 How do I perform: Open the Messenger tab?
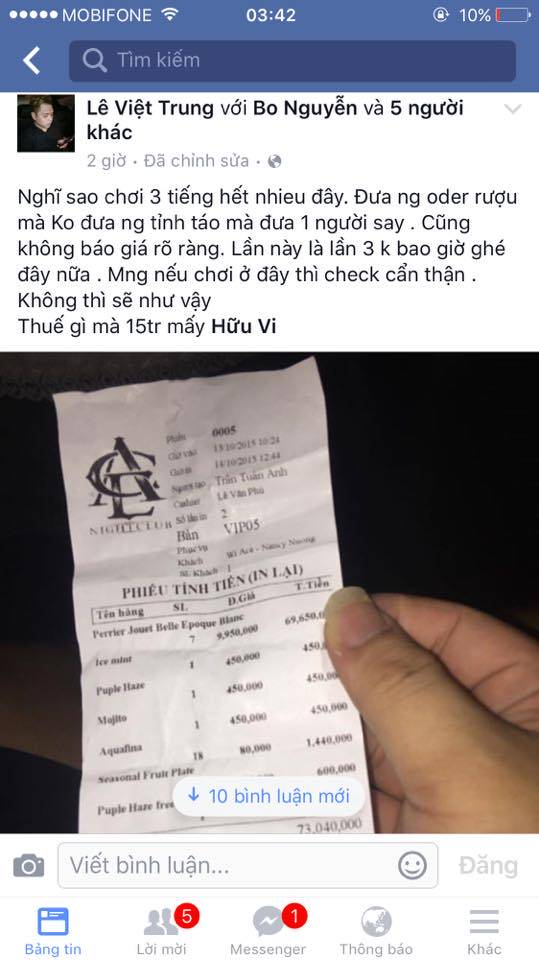tap(268, 931)
